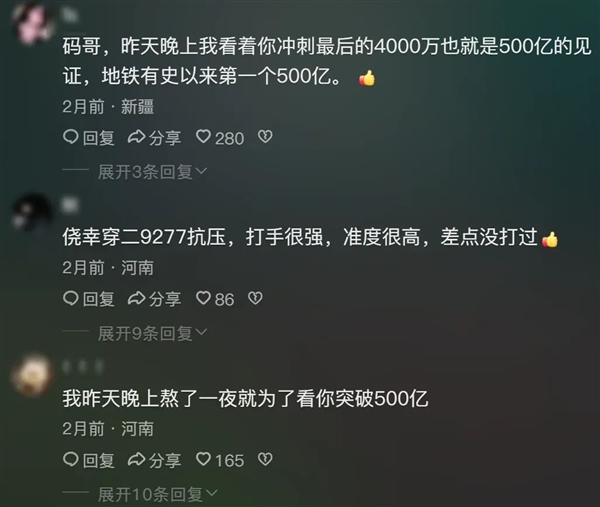Expand 展开10条回复
Screen dimensions: 600x507
pyautogui.click(x=155, y=494)
